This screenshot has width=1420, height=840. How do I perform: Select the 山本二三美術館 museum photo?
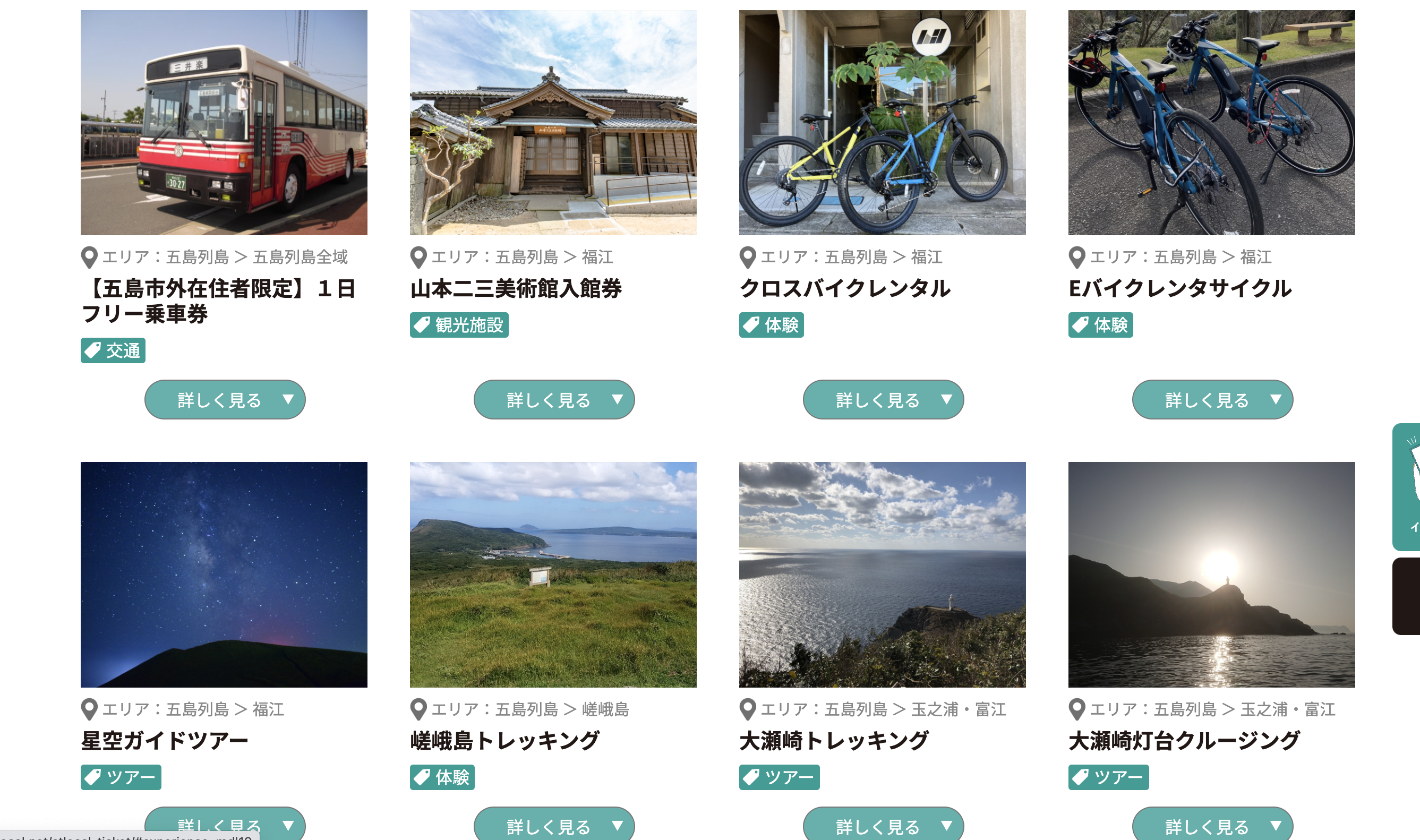[553, 122]
